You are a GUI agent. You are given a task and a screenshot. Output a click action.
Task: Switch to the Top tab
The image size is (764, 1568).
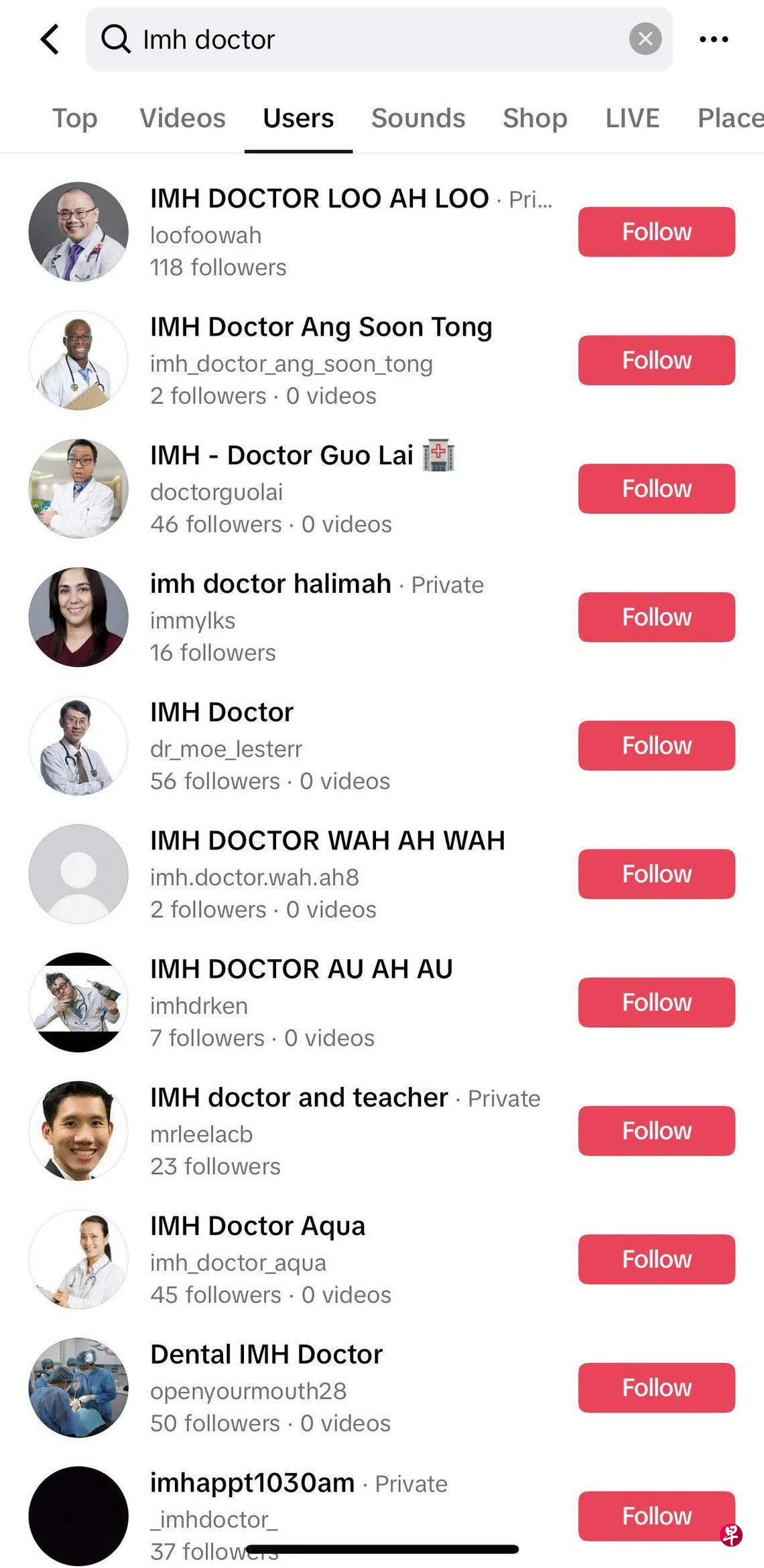click(75, 119)
